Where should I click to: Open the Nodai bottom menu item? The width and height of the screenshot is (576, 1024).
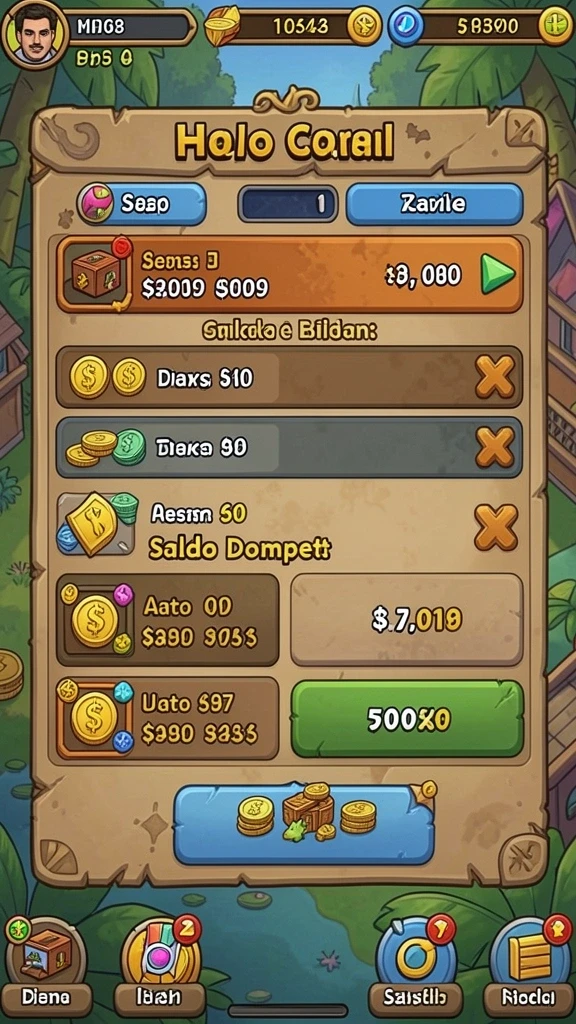coord(529,968)
